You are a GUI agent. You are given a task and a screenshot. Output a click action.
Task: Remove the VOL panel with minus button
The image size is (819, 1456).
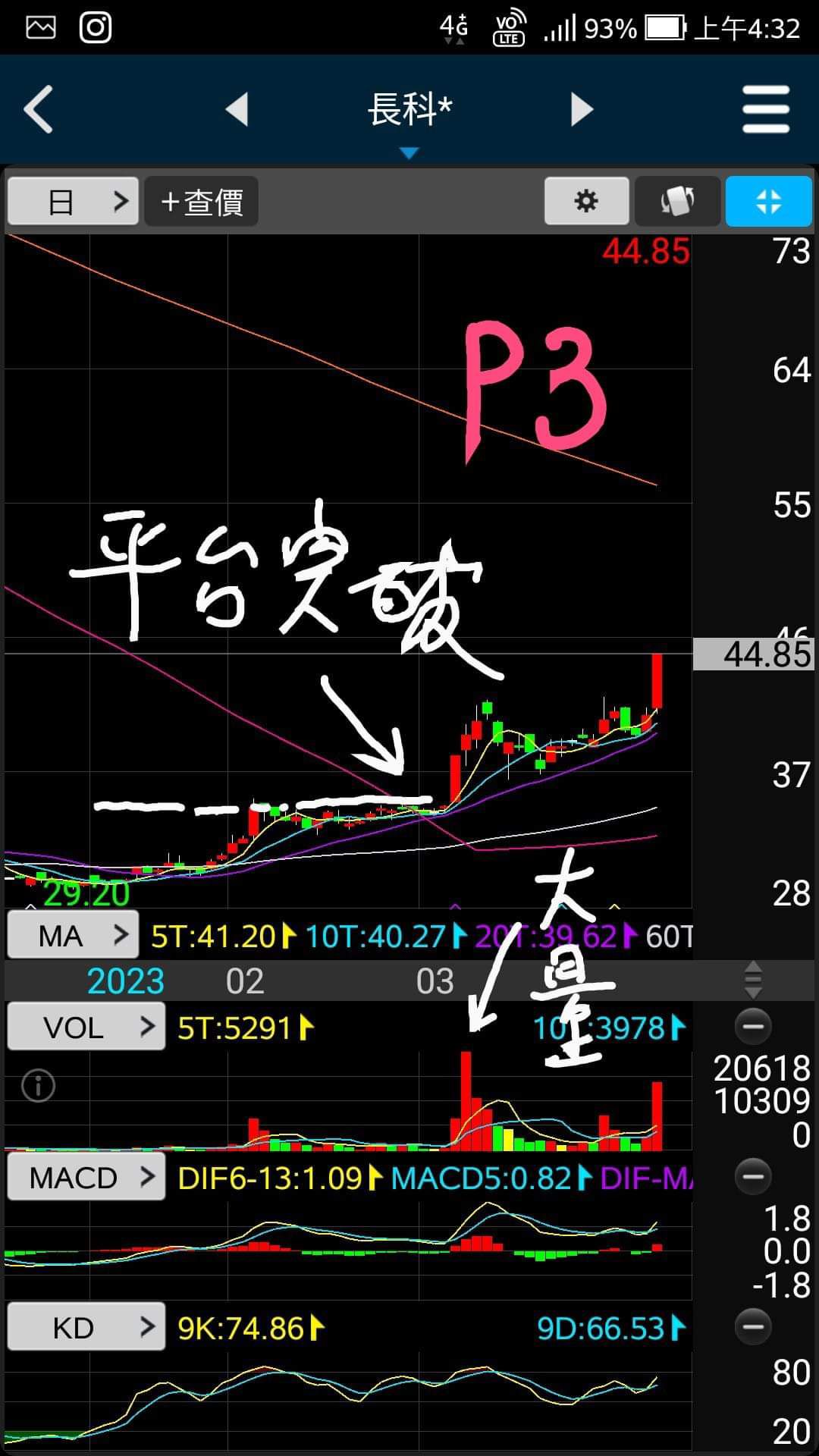pos(753,1027)
